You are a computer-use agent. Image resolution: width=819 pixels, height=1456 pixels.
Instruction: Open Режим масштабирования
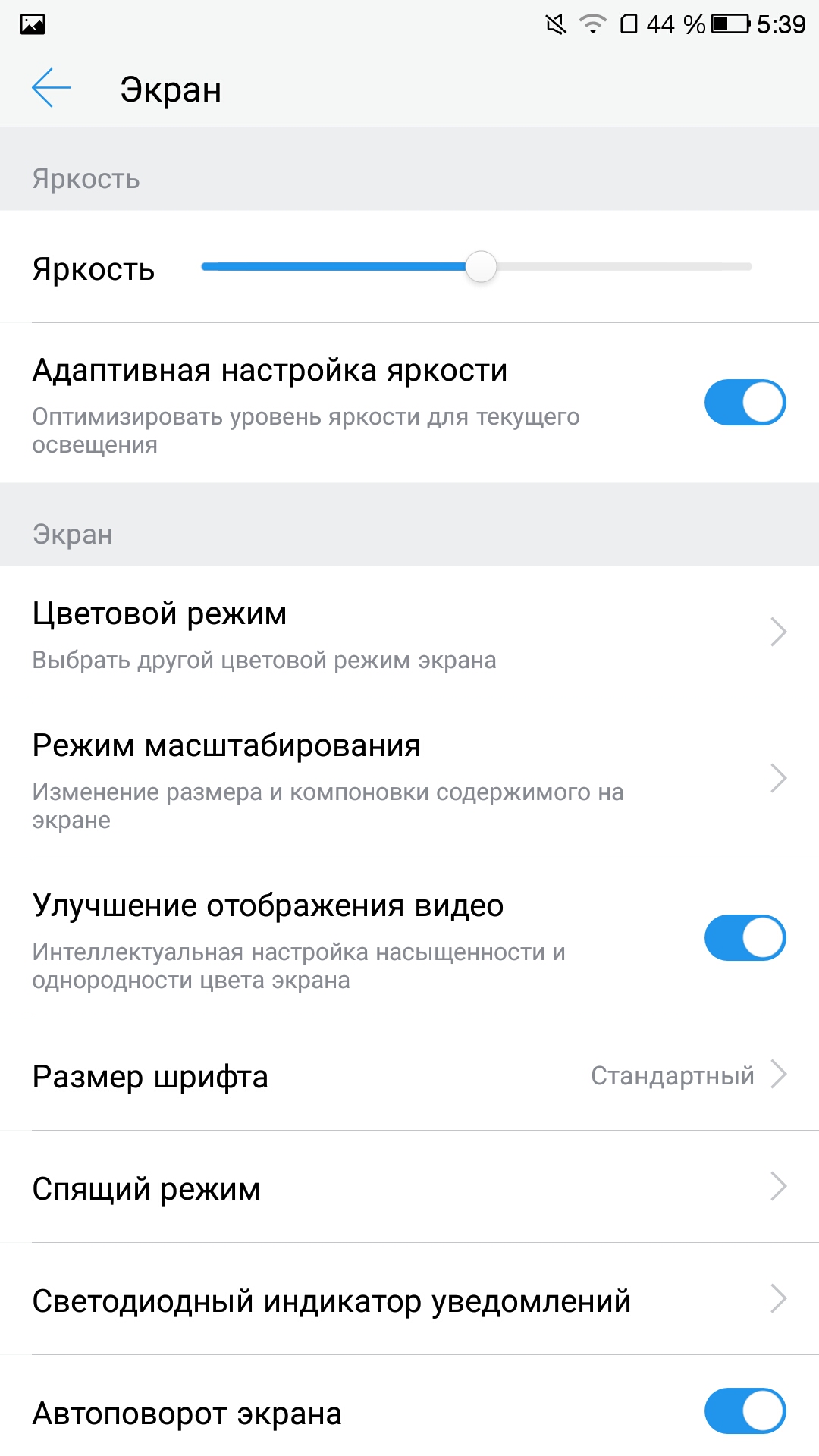pos(409,779)
